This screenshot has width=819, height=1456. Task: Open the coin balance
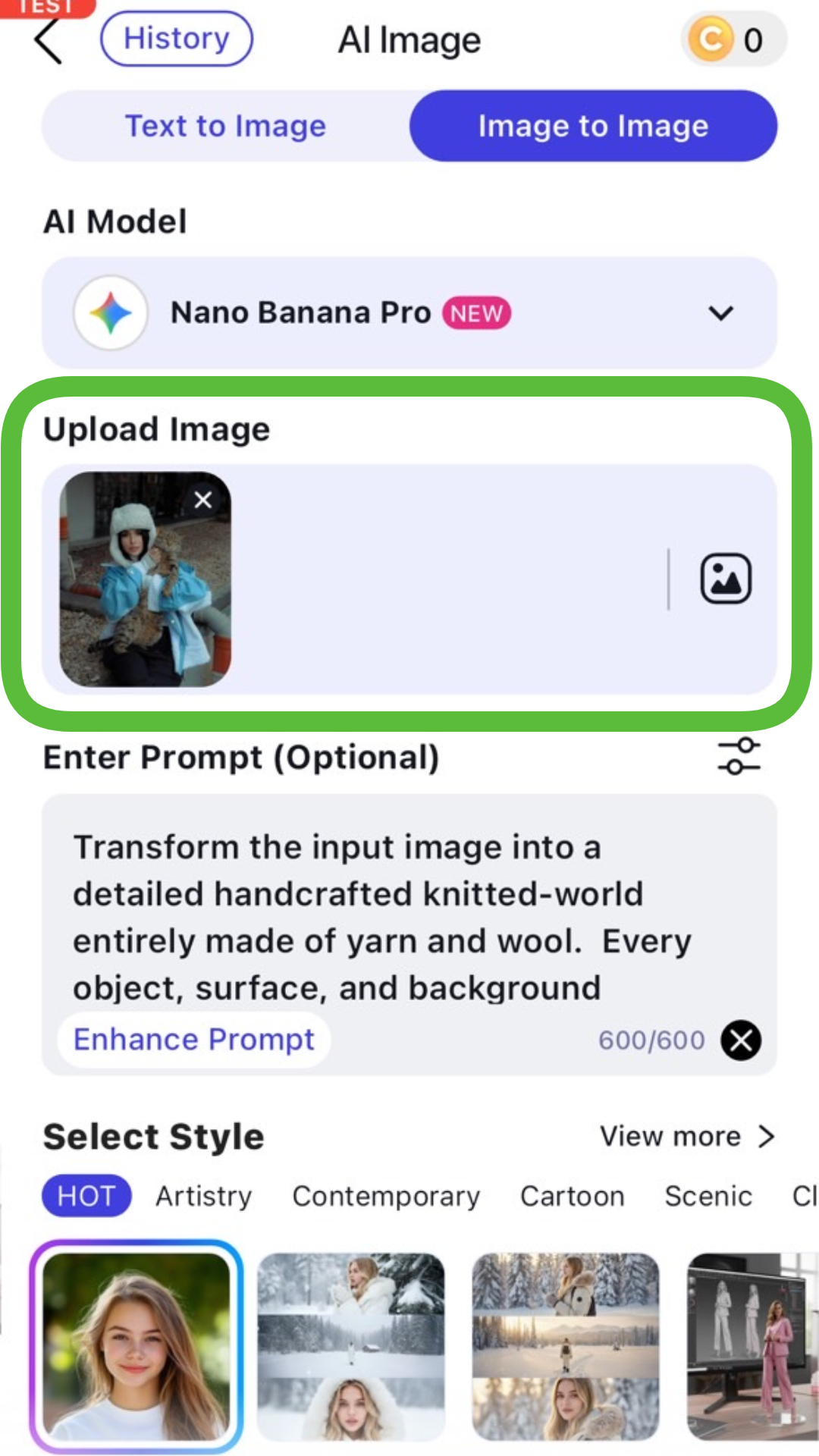[733, 40]
